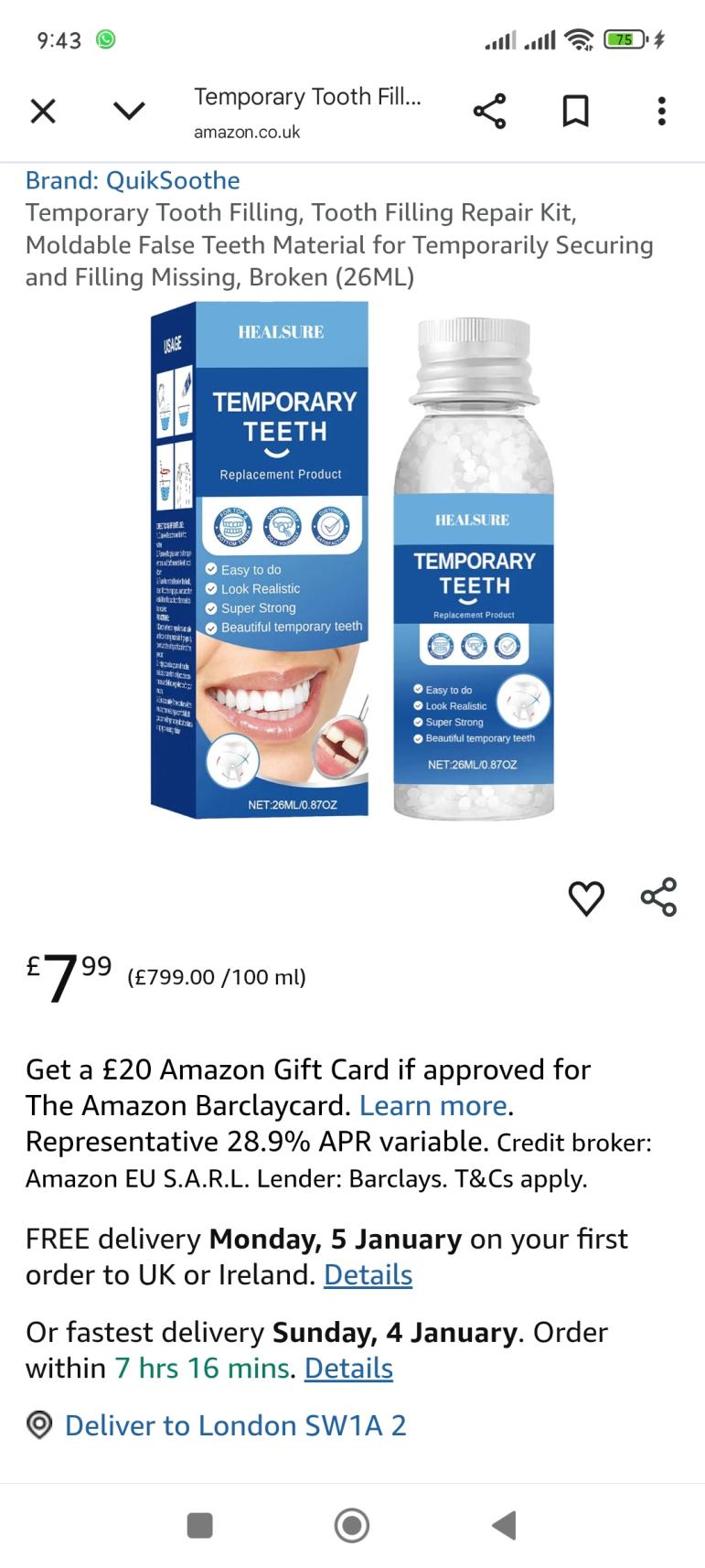Open the QuikSoothe brand link

coord(133,180)
